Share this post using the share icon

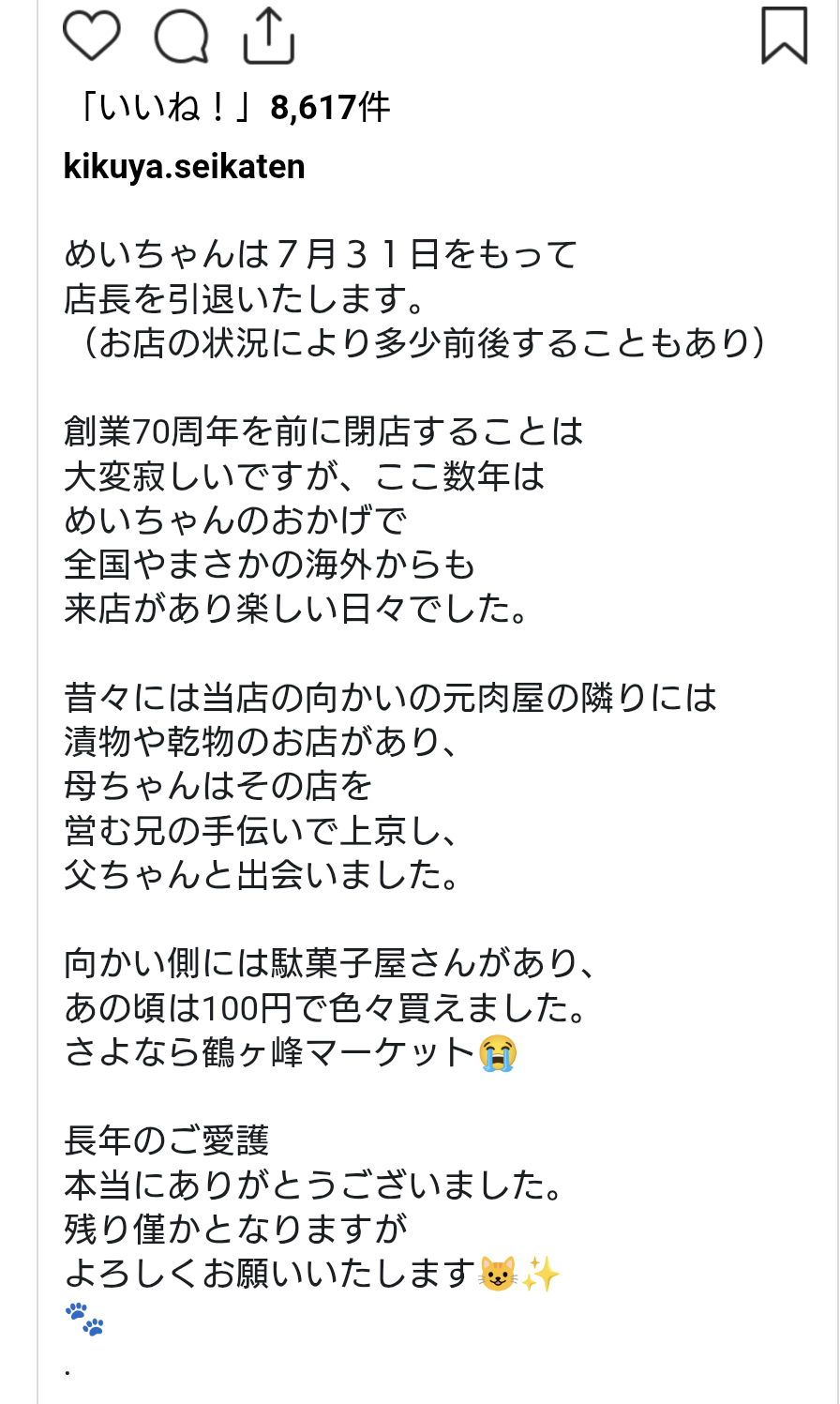[x=269, y=36]
